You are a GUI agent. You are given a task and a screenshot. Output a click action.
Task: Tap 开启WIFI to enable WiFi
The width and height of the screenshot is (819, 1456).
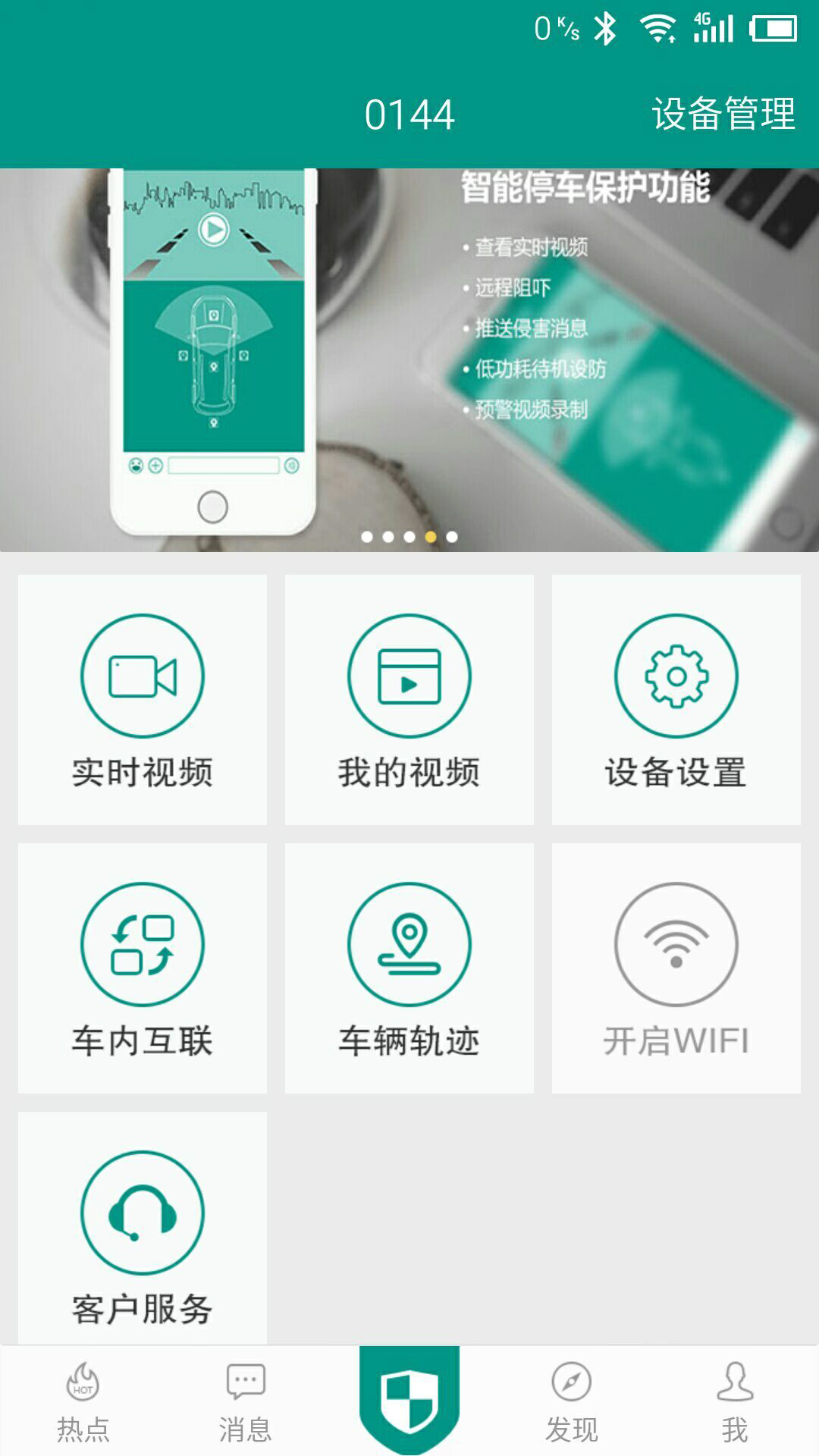(676, 968)
